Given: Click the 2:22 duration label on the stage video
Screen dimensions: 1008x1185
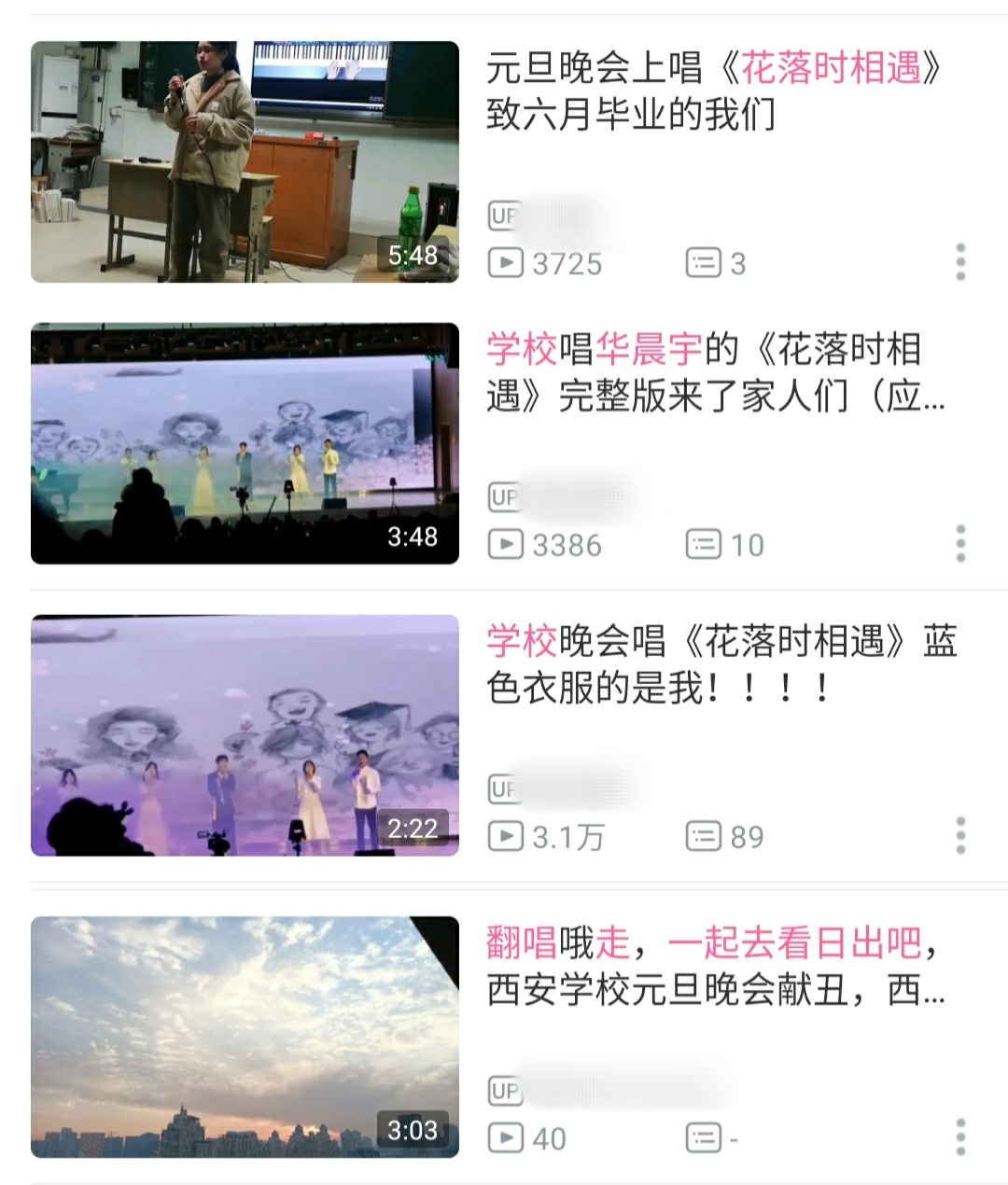Looking at the screenshot, I should 414,826.
